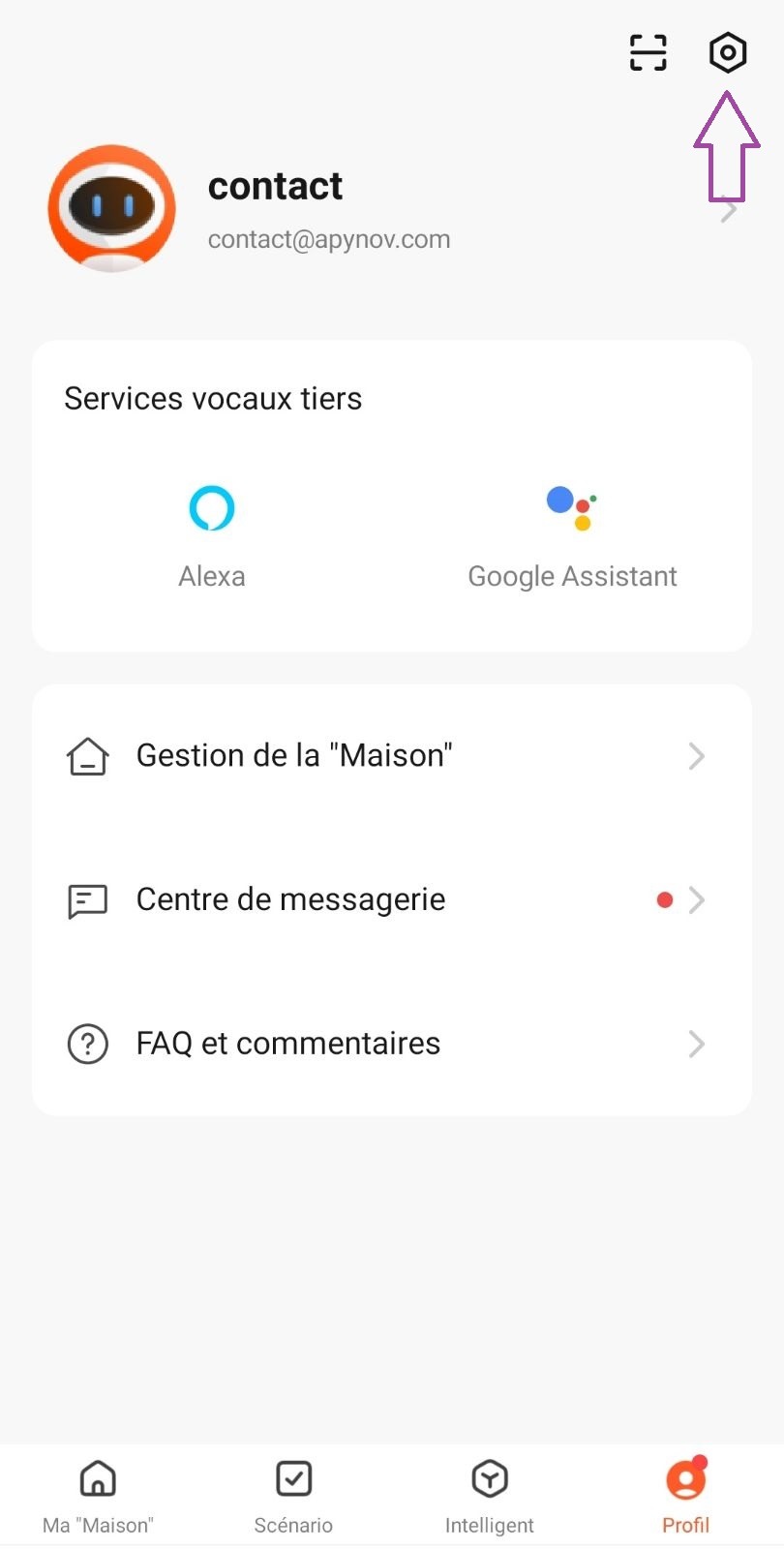Switch to the Scénario tab
The height and width of the screenshot is (1549, 784).
[293, 1496]
